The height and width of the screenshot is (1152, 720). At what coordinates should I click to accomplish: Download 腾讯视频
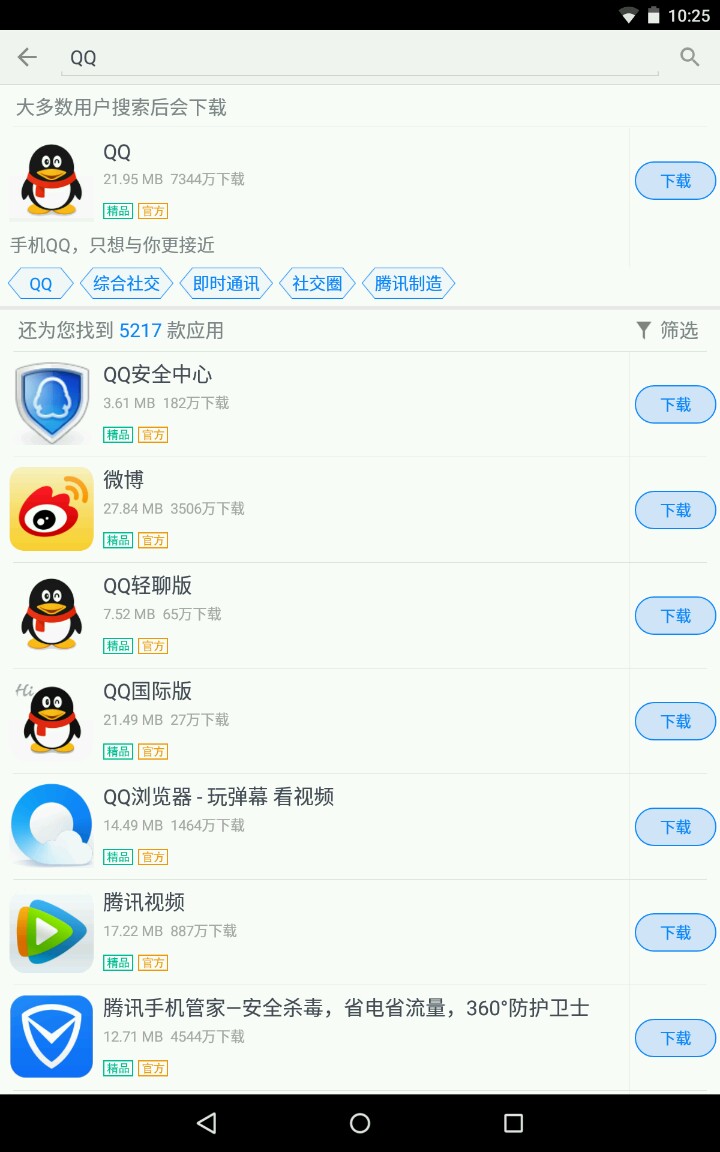click(675, 932)
